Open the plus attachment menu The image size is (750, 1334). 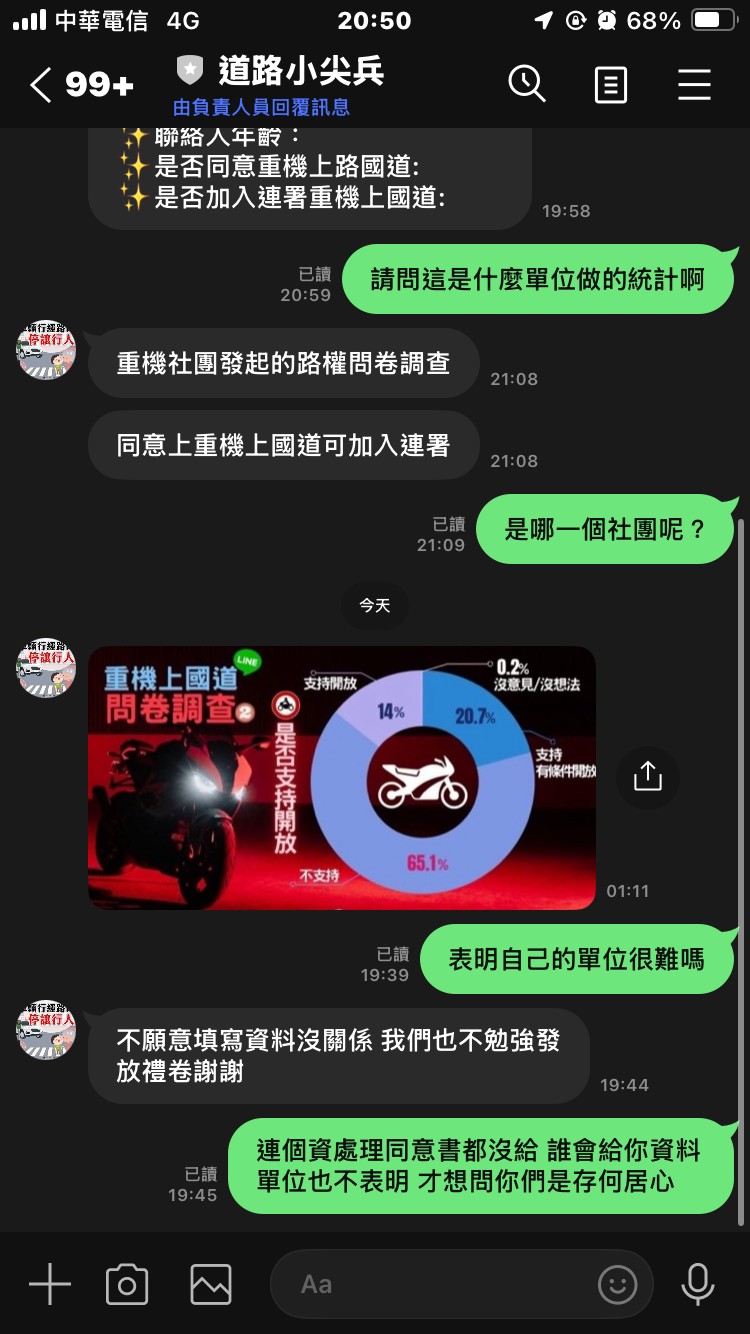coord(49,1284)
